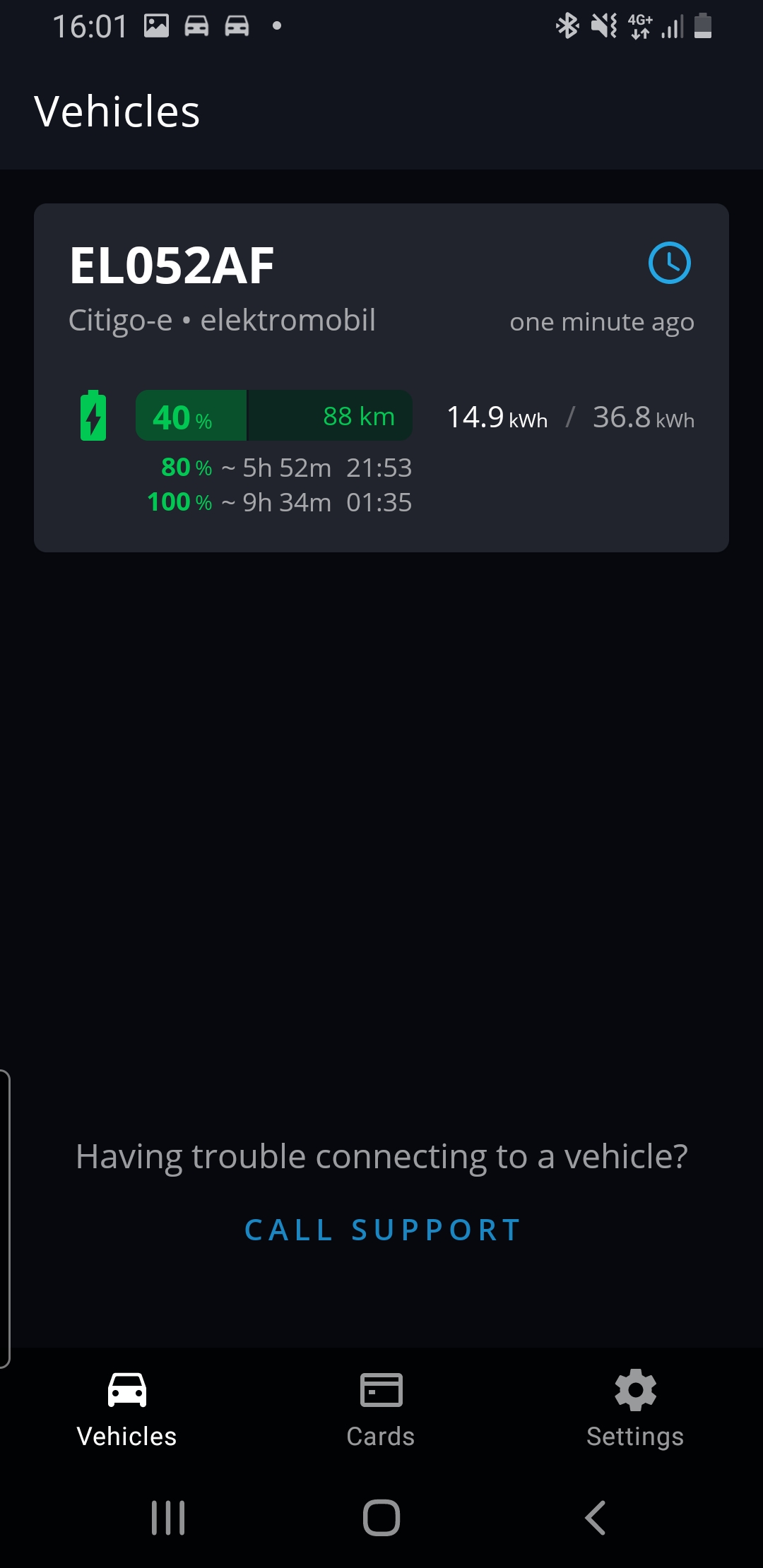
Task: Call support for connection trouble
Action: [x=381, y=1230]
